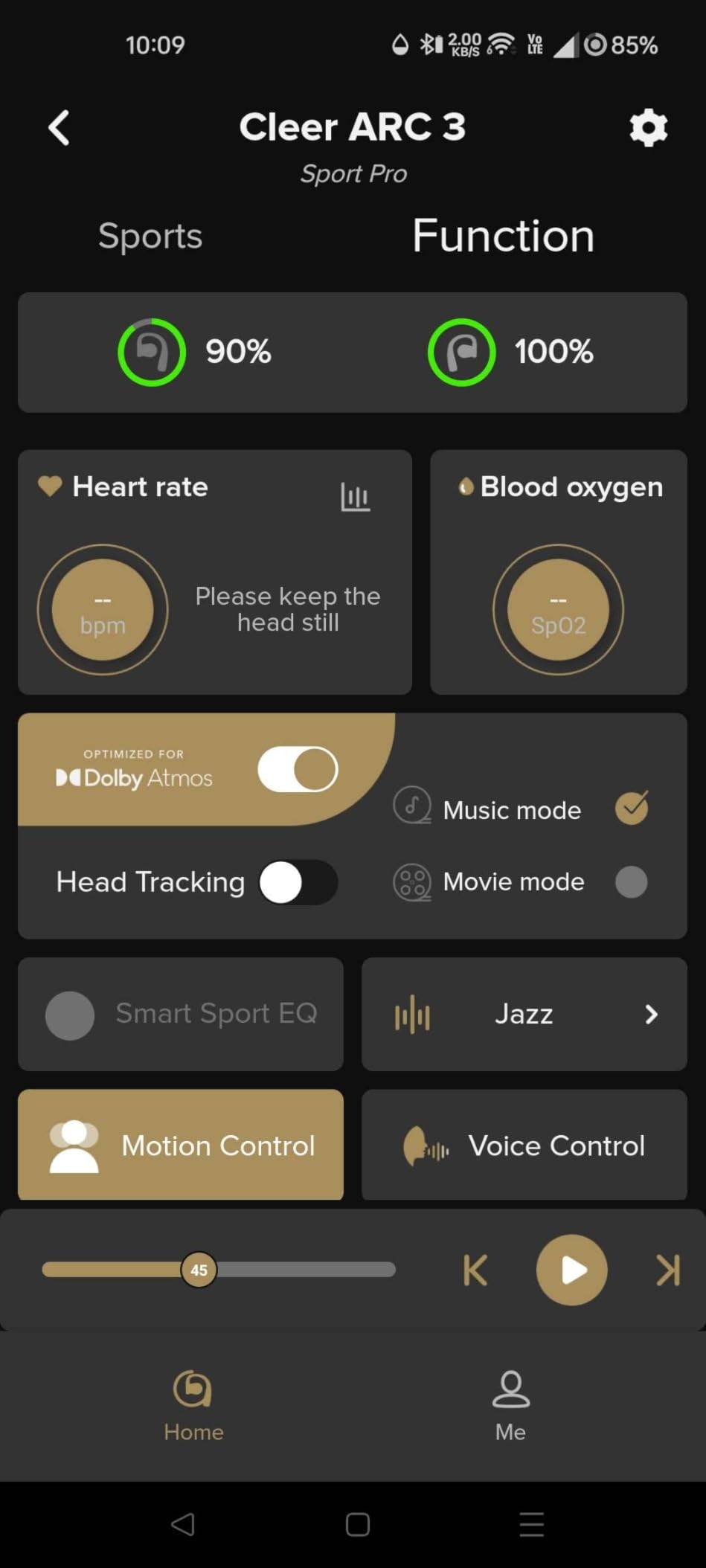The height and width of the screenshot is (1568, 706).
Task: Tap the system recent apps button
Action: [531, 1524]
